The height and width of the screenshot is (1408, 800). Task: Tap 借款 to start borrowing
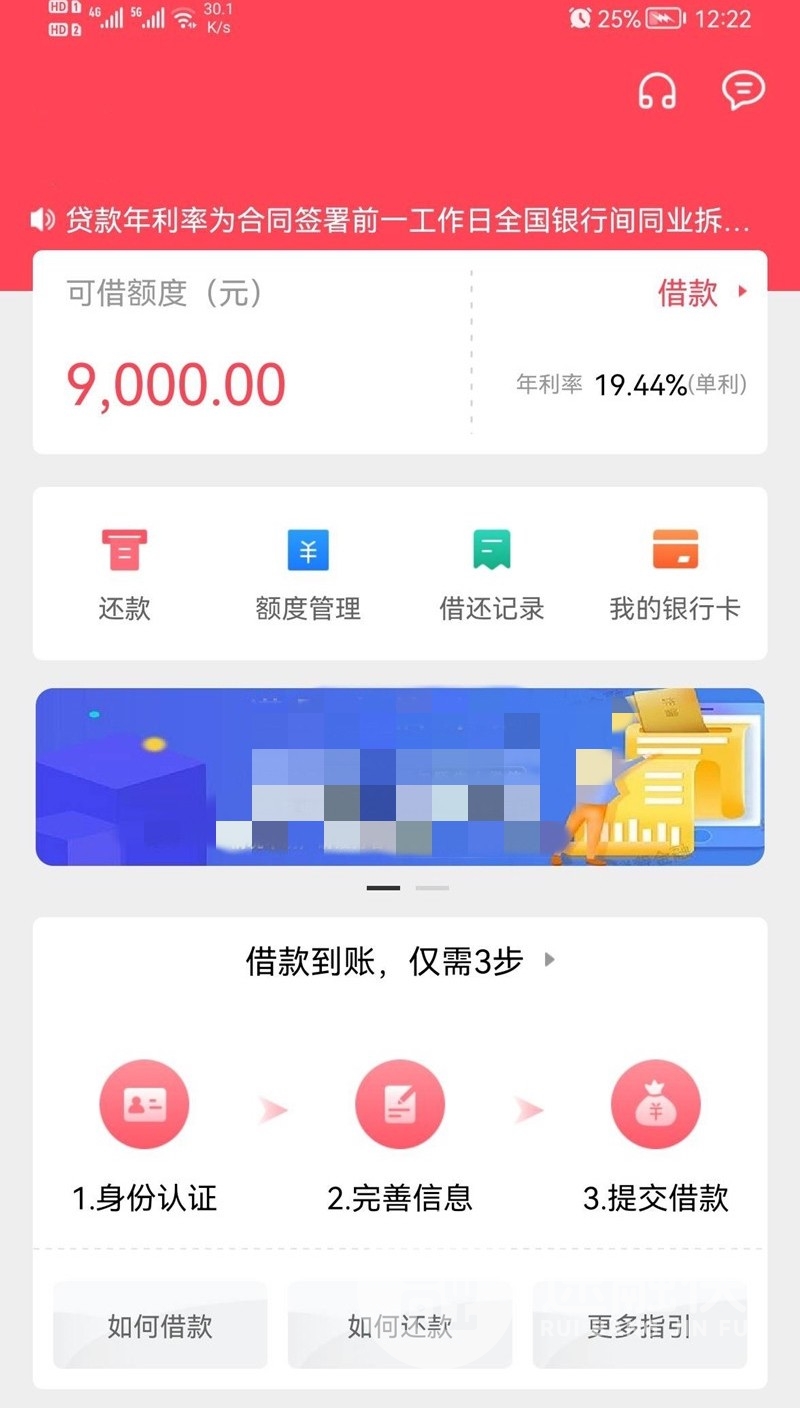pos(701,293)
